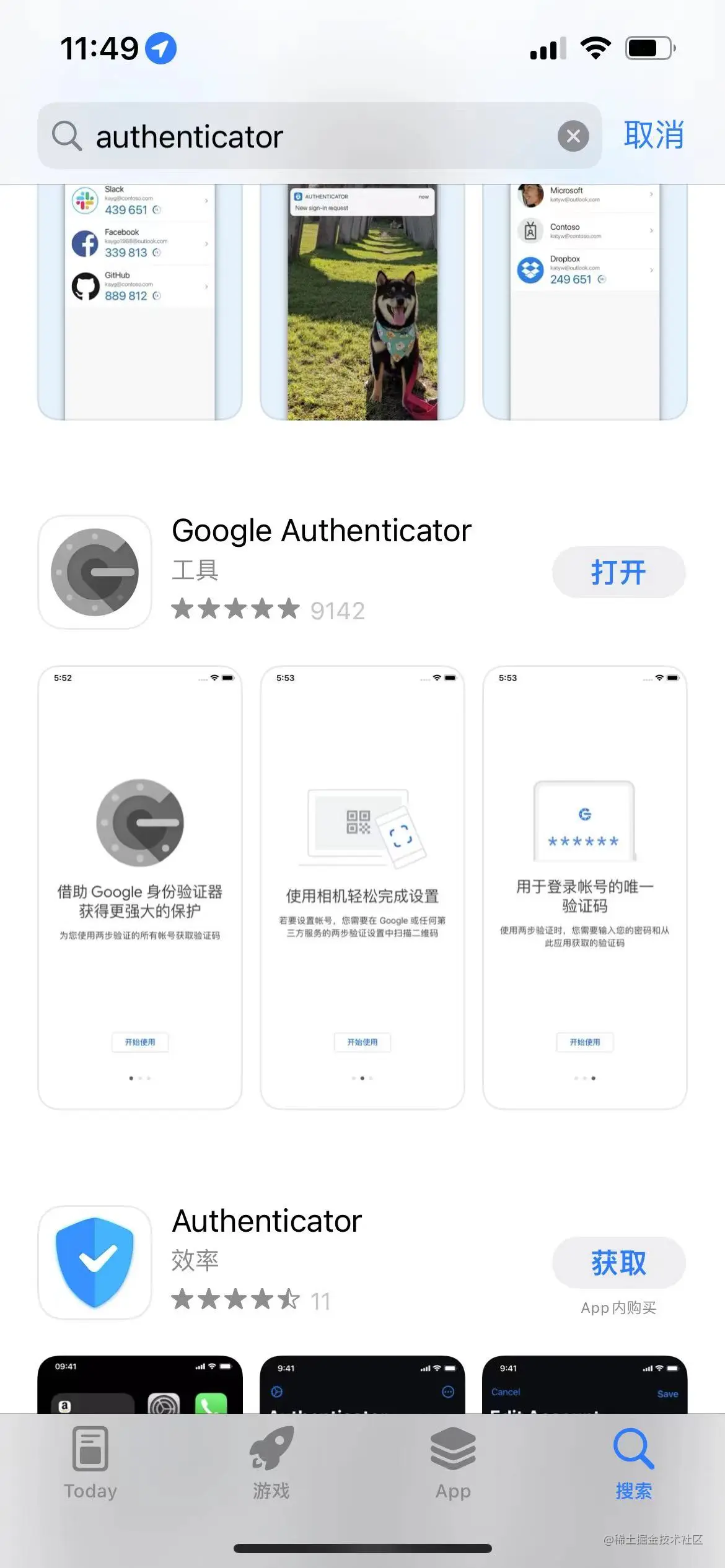Open Google Authenticator with 打开 button

click(618, 572)
